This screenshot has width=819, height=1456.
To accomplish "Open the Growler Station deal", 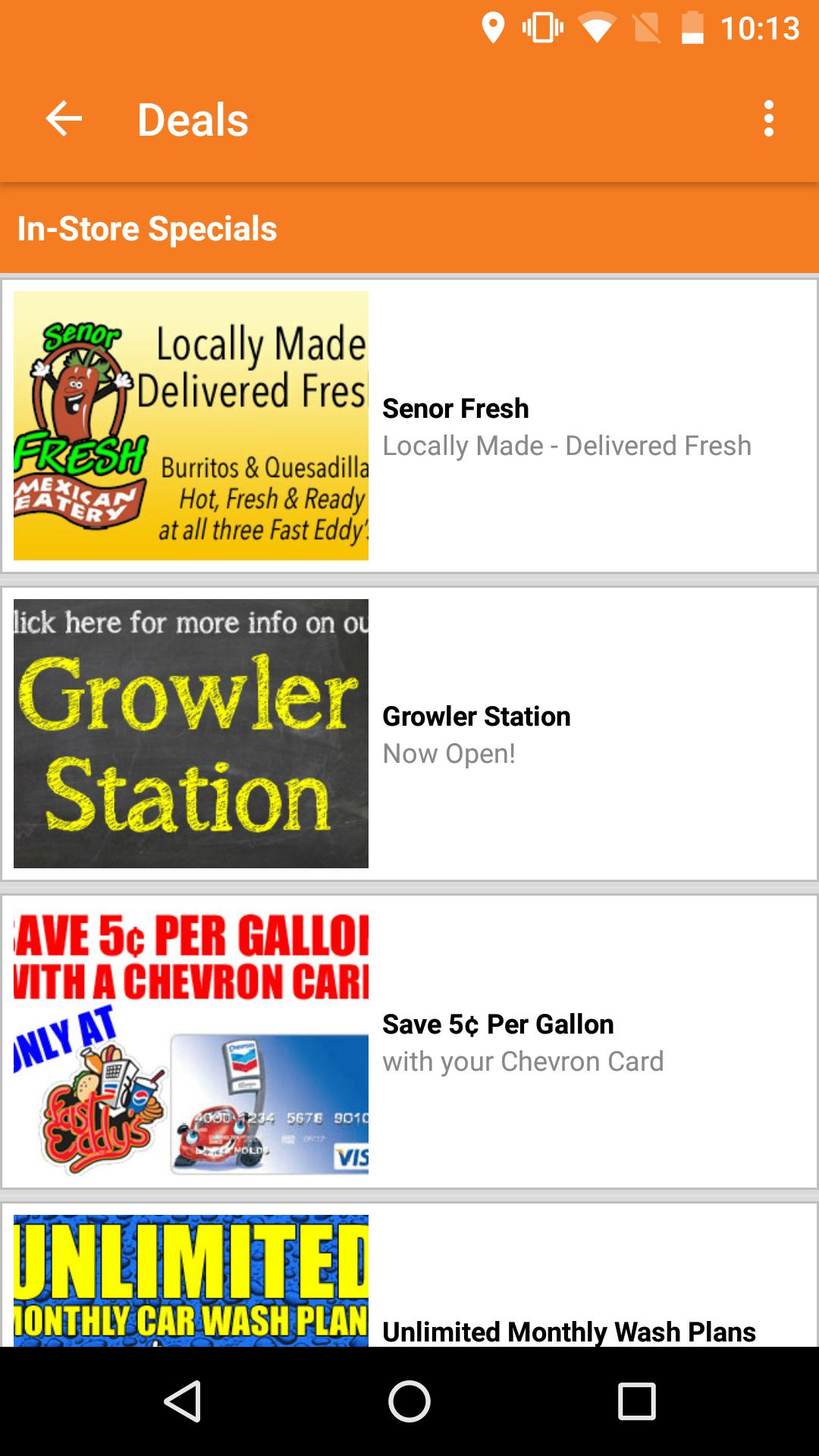I will (531, 732).
